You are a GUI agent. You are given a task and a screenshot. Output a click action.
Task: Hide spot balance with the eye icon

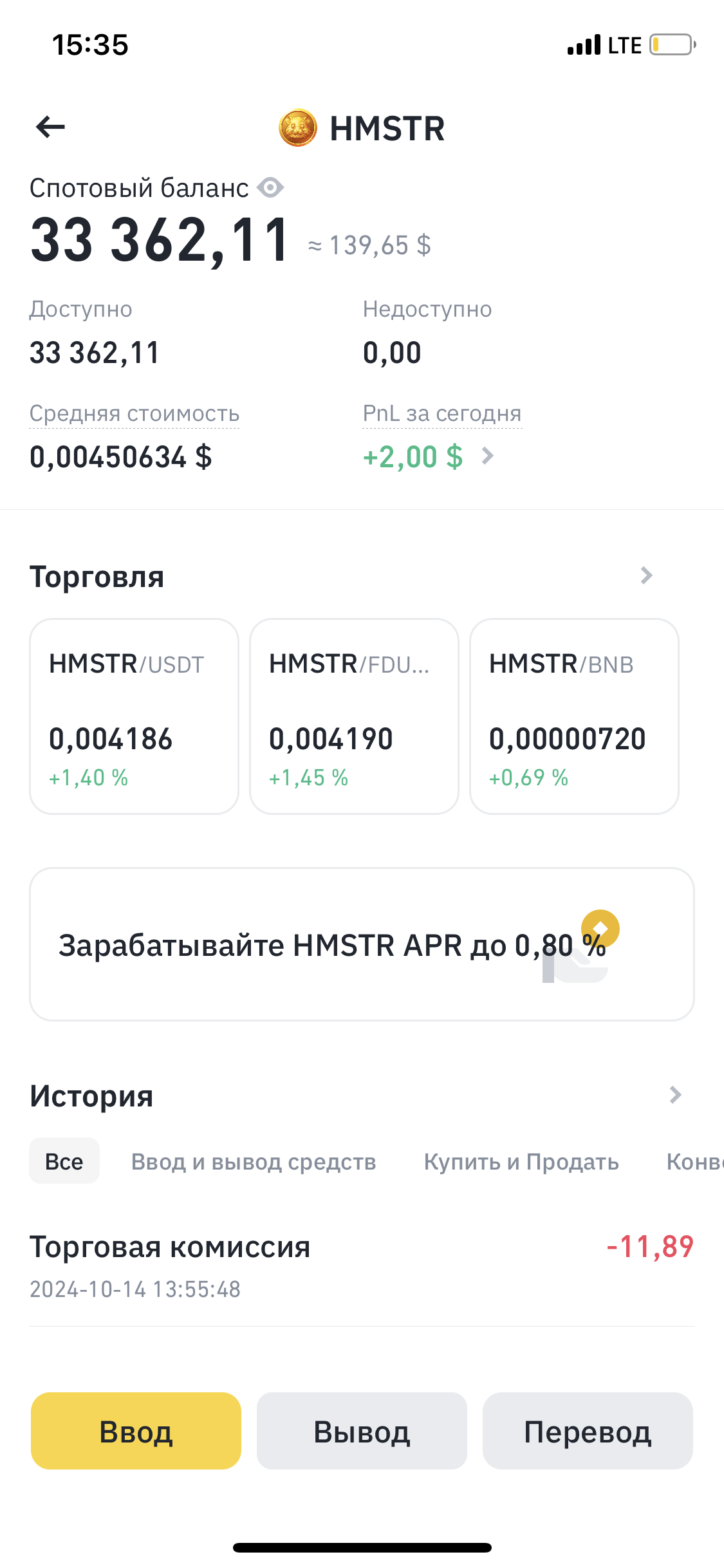(x=270, y=188)
